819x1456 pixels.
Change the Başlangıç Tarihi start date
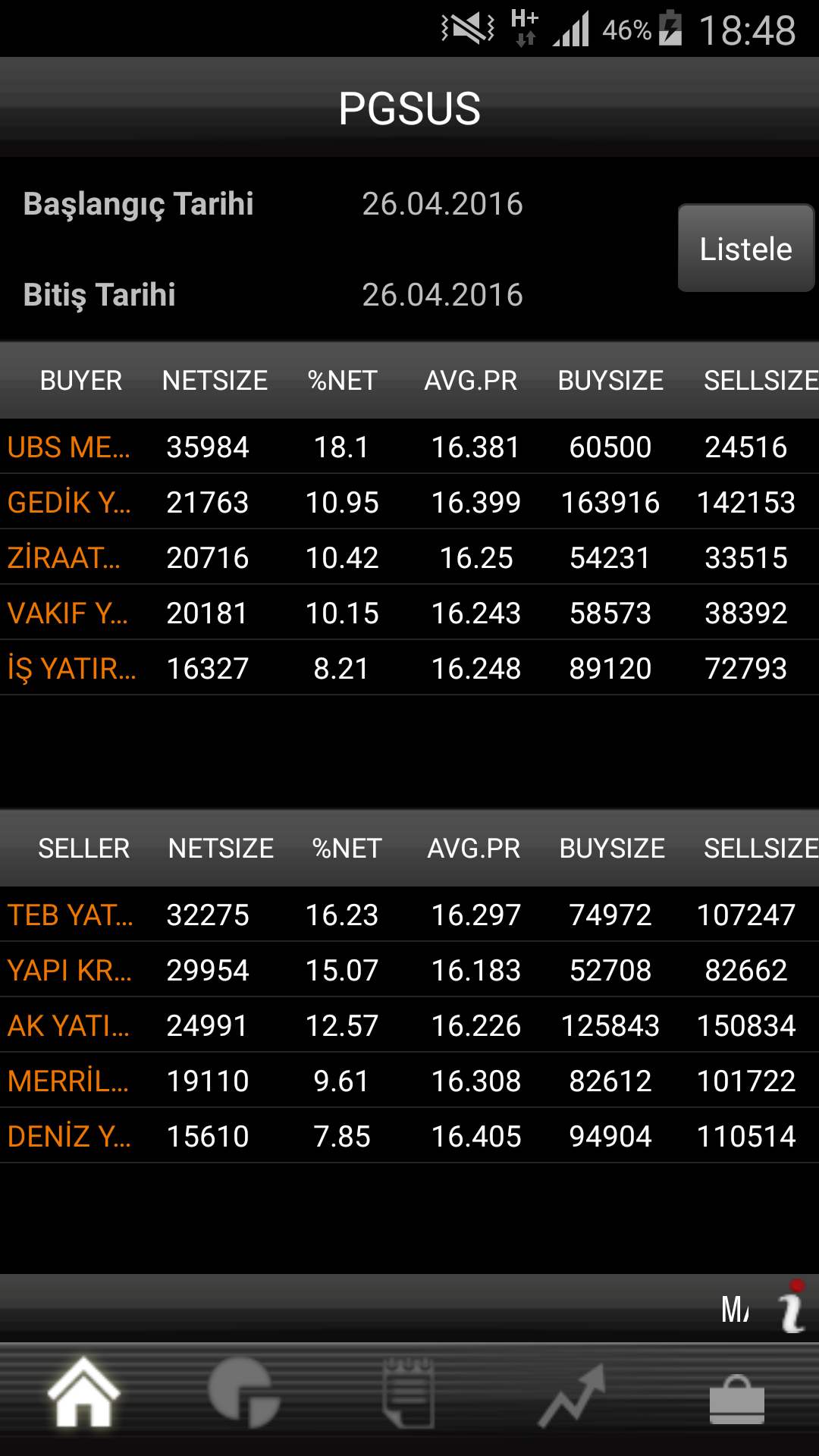pyautogui.click(x=442, y=204)
